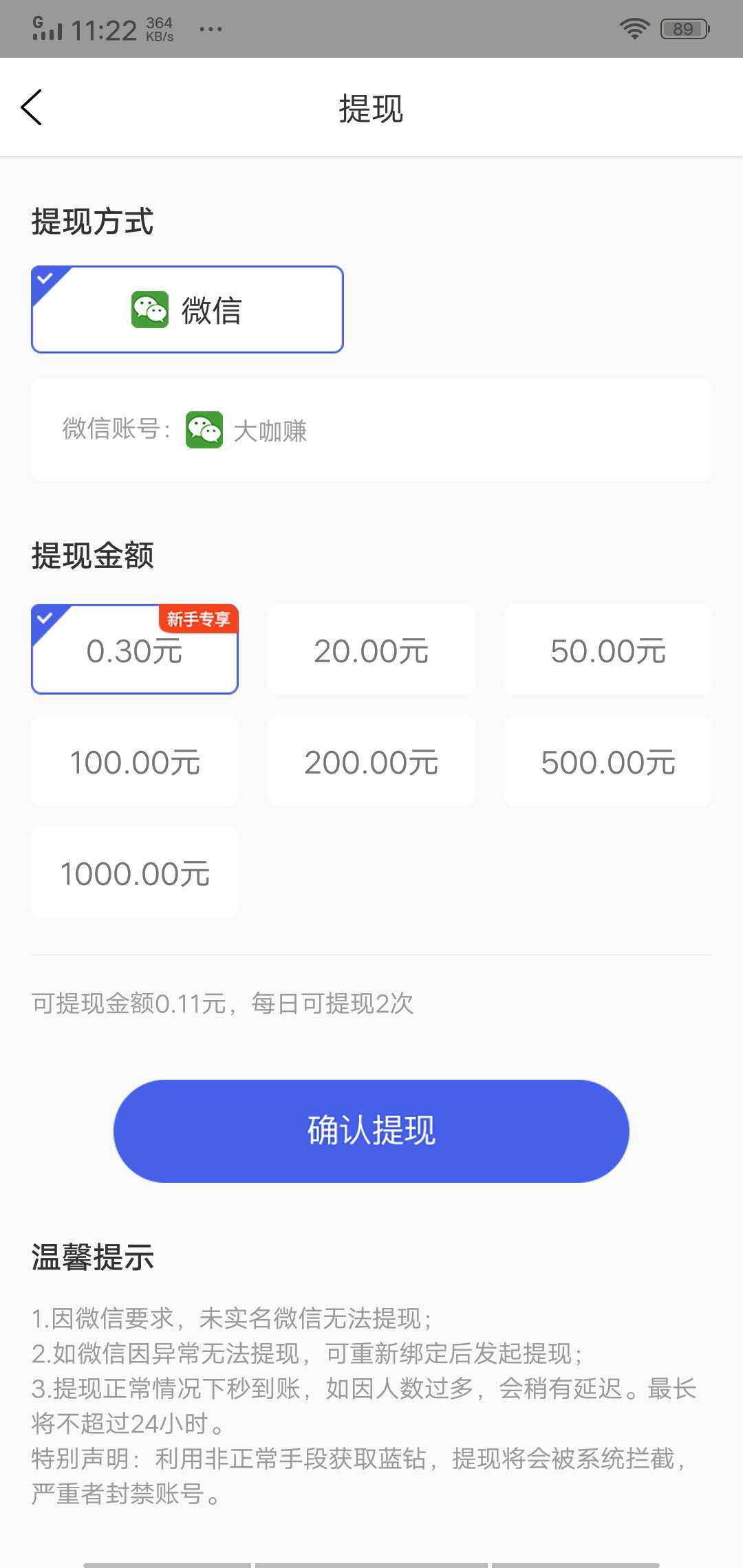Click the back arrow to leave withdrawal page
The width and height of the screenshot is (743, 1568).
click(x=32, y=108)
